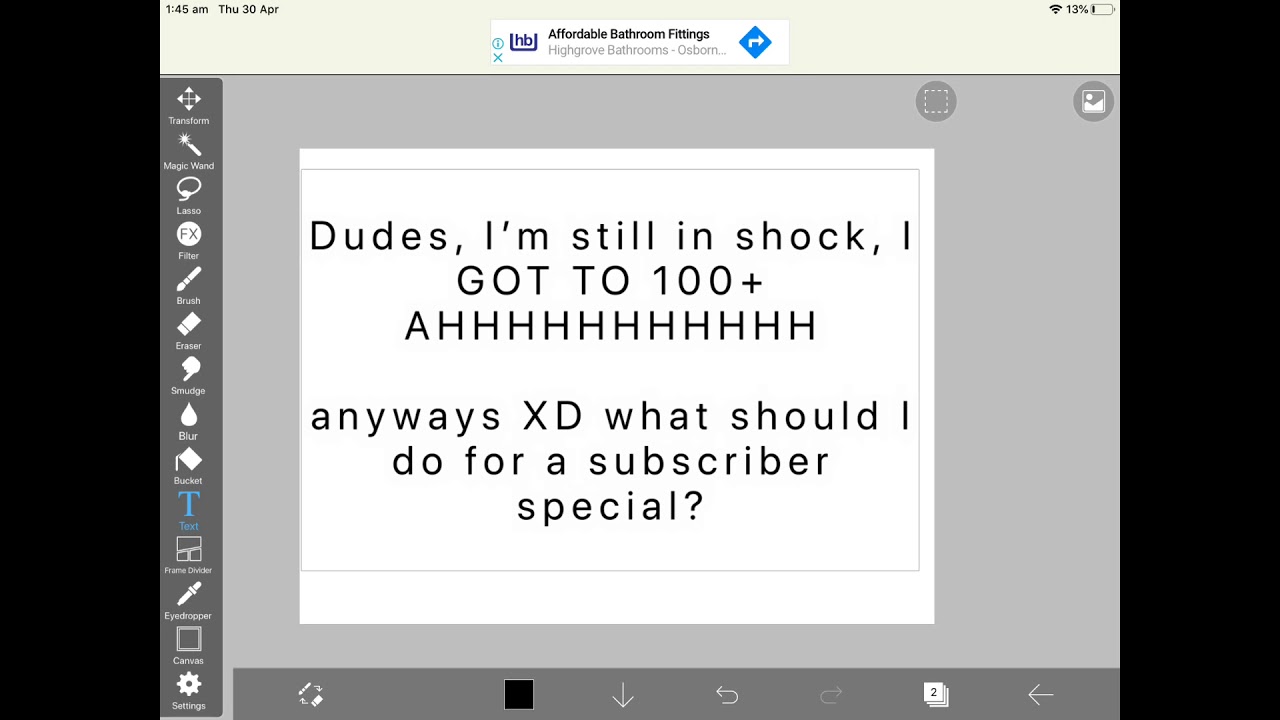Tap the back arrow in bottom bar
1280x720 pixels.
[x=1041, y=694]
